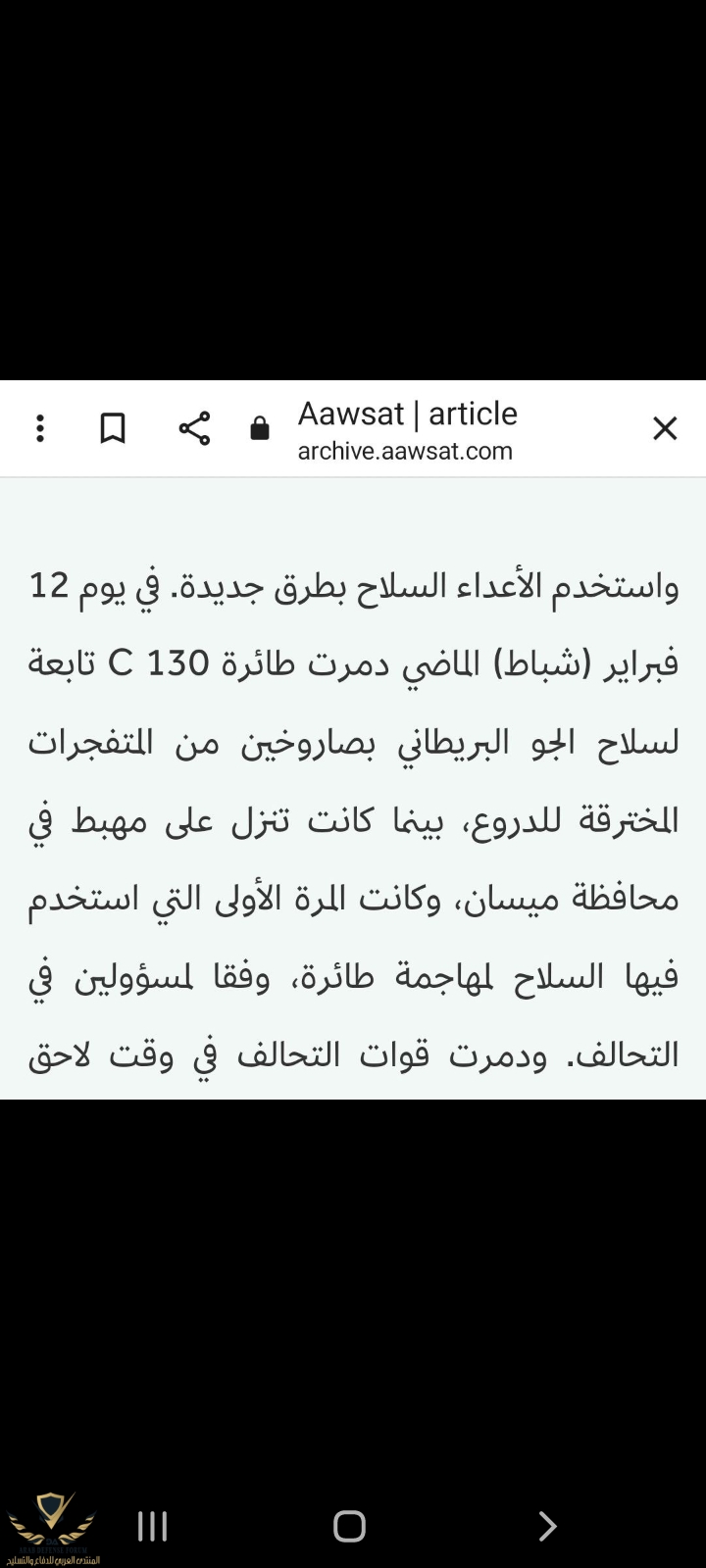Tap the system back arrow

[546, 1526]
